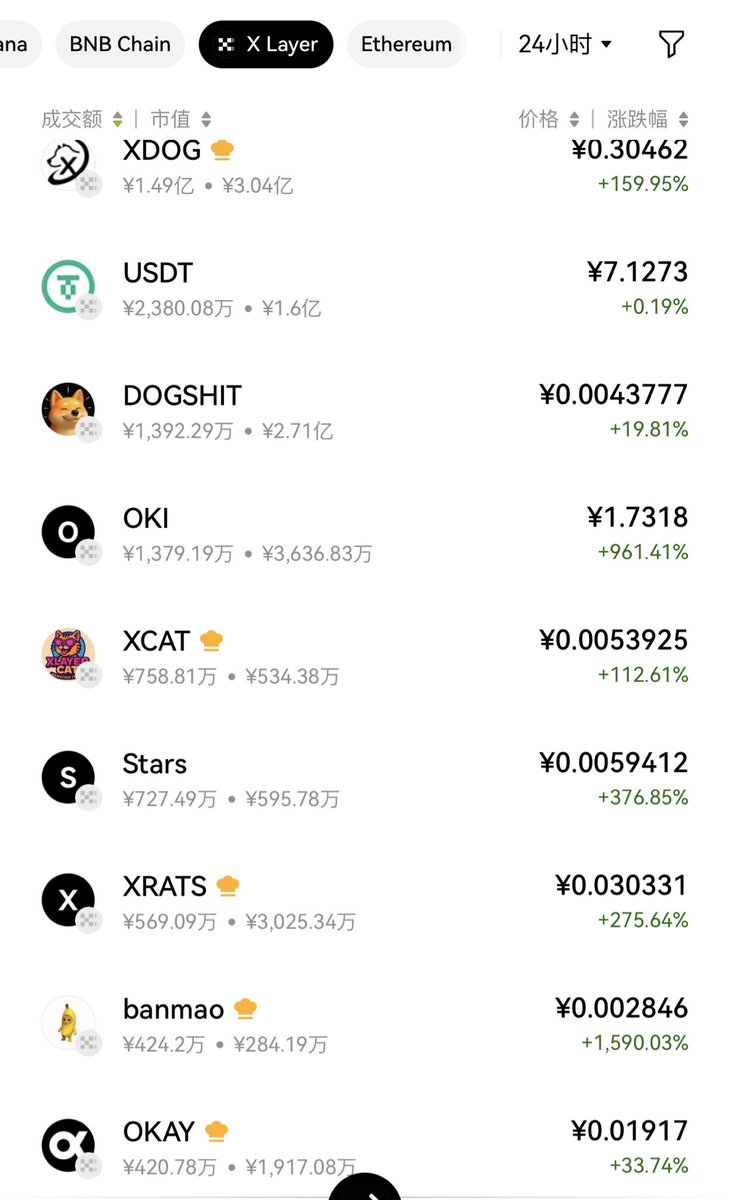Switch to the BNB Chain chip
Image resolution: width=729 pixels, height=1200 pixels.
120,44
